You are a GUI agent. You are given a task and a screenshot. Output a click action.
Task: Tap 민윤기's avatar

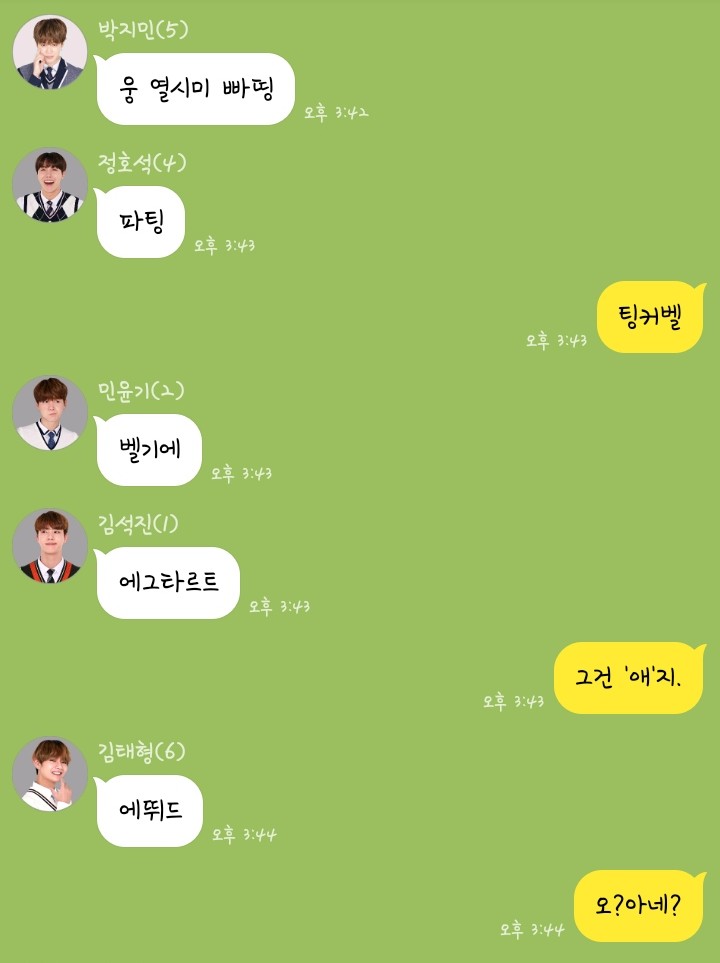[x=50, y=412]
